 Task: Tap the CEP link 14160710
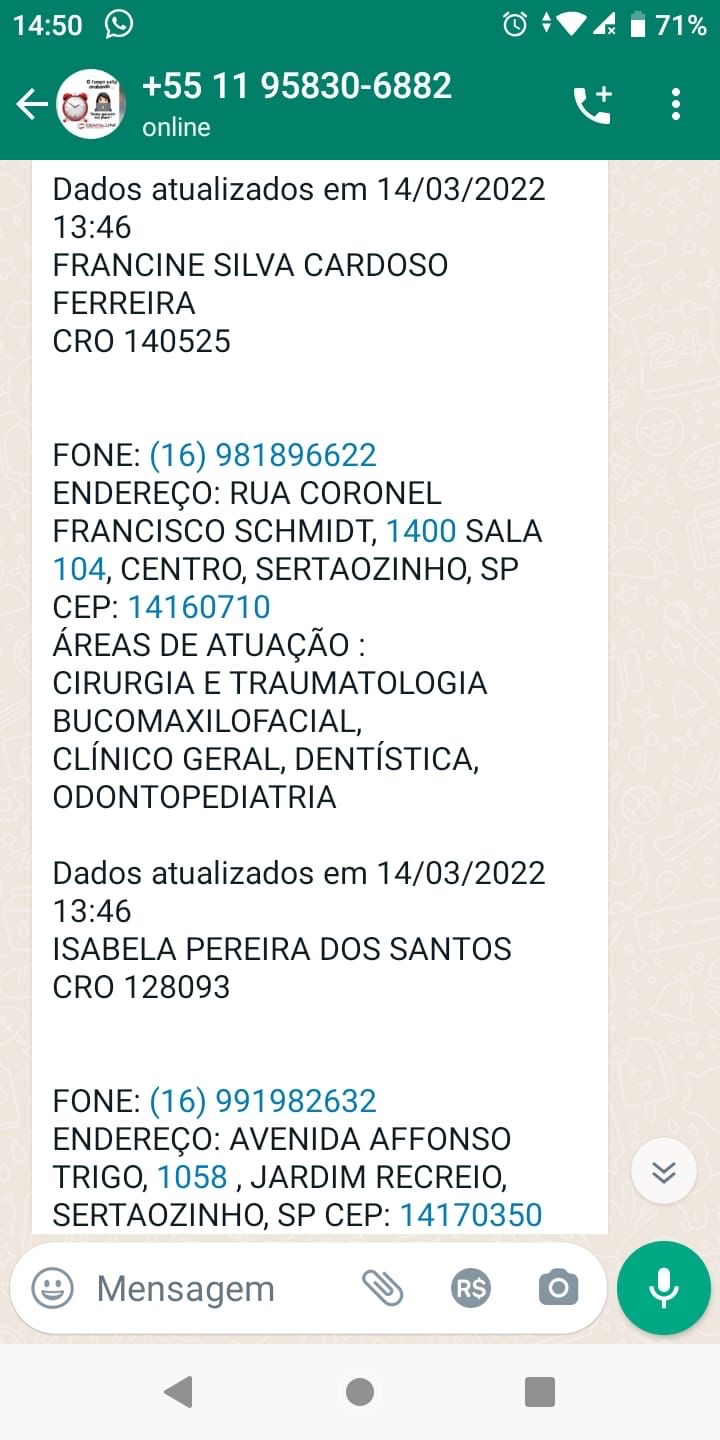click(199, 608)
